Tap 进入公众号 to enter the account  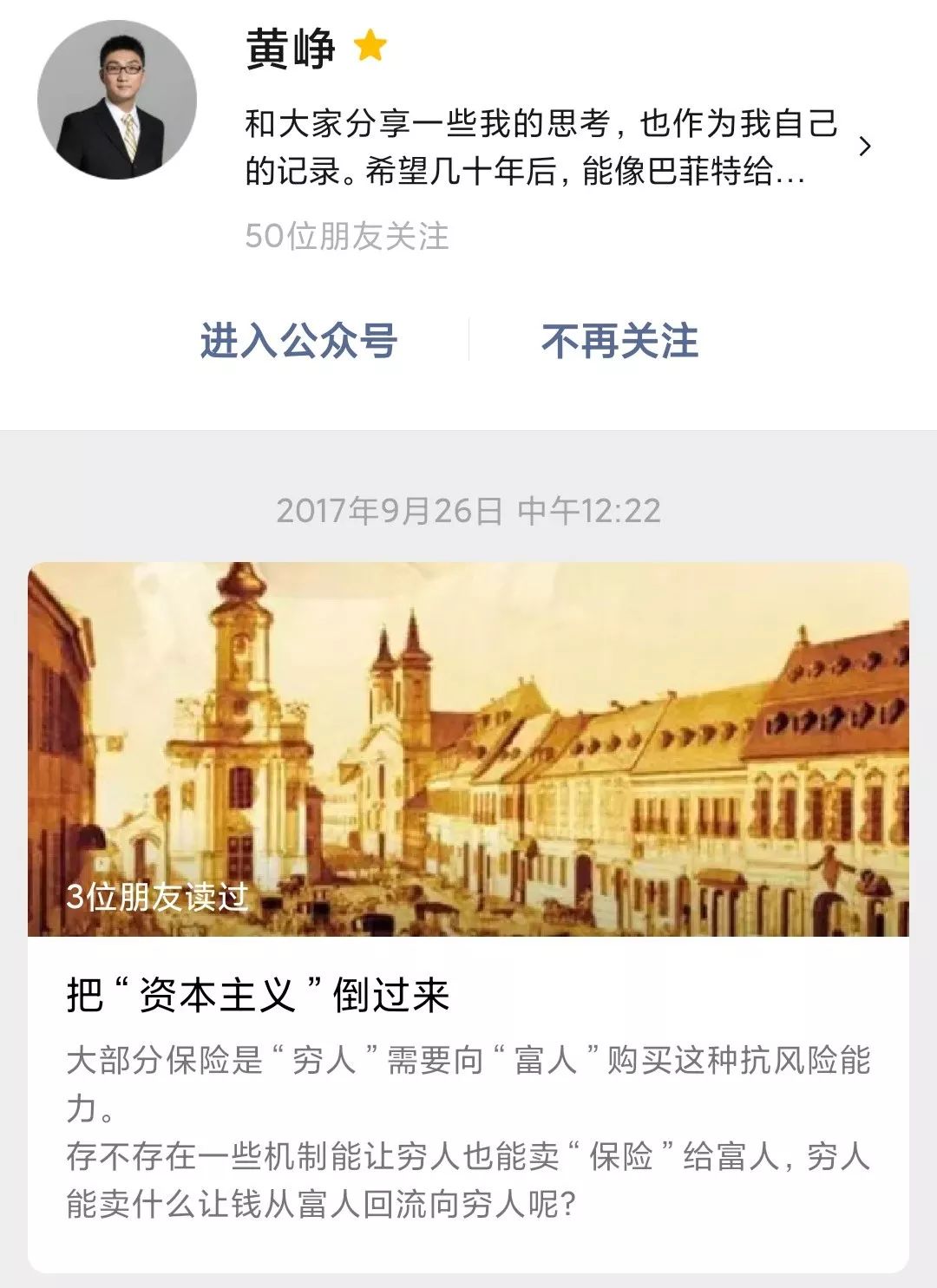click(298, 340)
